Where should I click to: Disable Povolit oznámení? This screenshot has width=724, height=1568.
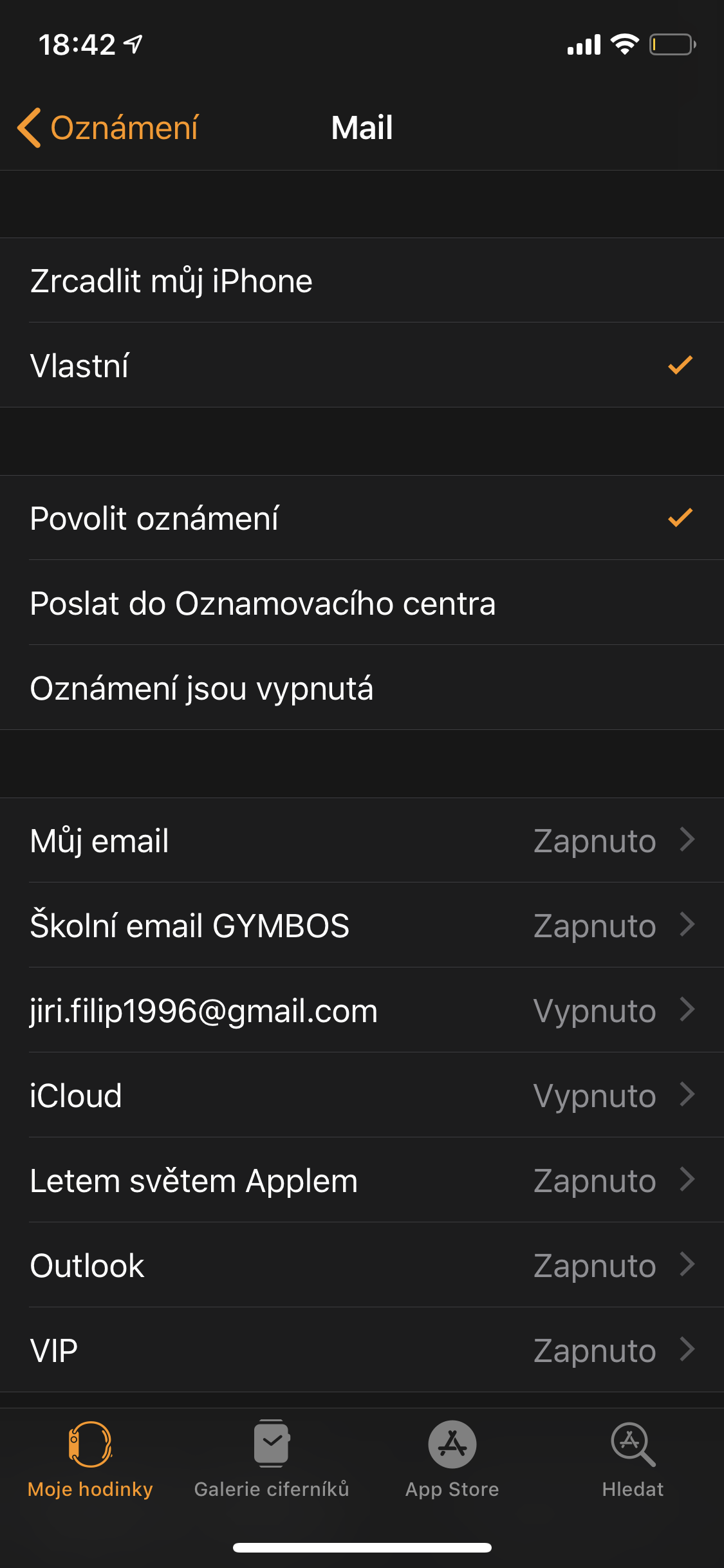[362, 518]
